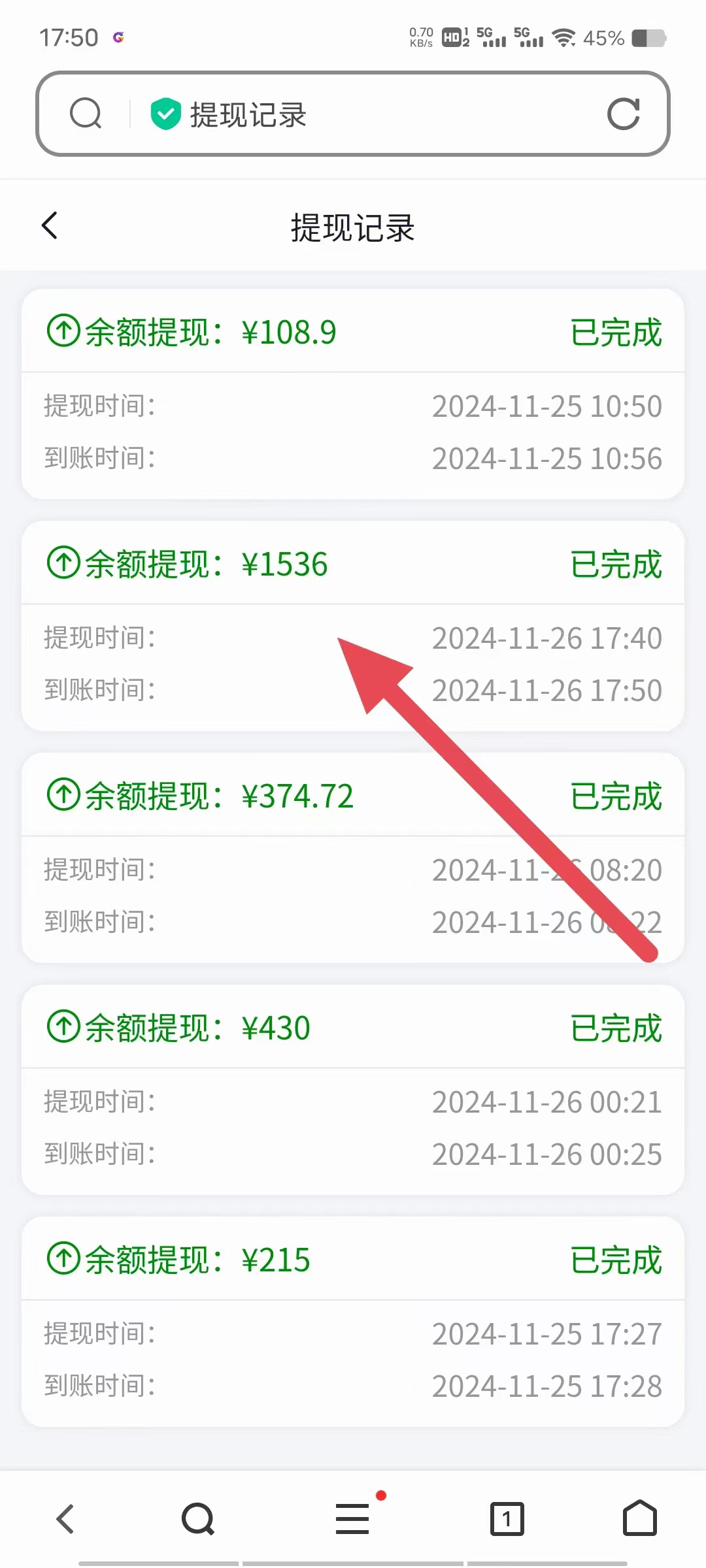706x1568 pixels.
Task: Open the tab switcher showing 1
Action: click(x=507, y=1518)
